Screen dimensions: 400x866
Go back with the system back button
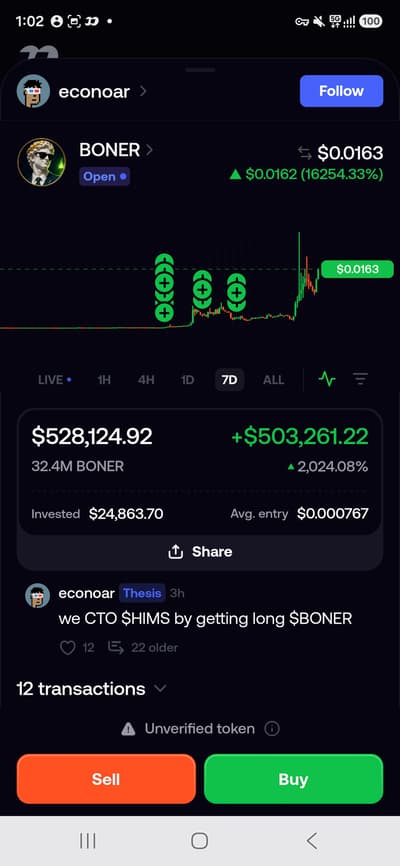pos(312,841)
